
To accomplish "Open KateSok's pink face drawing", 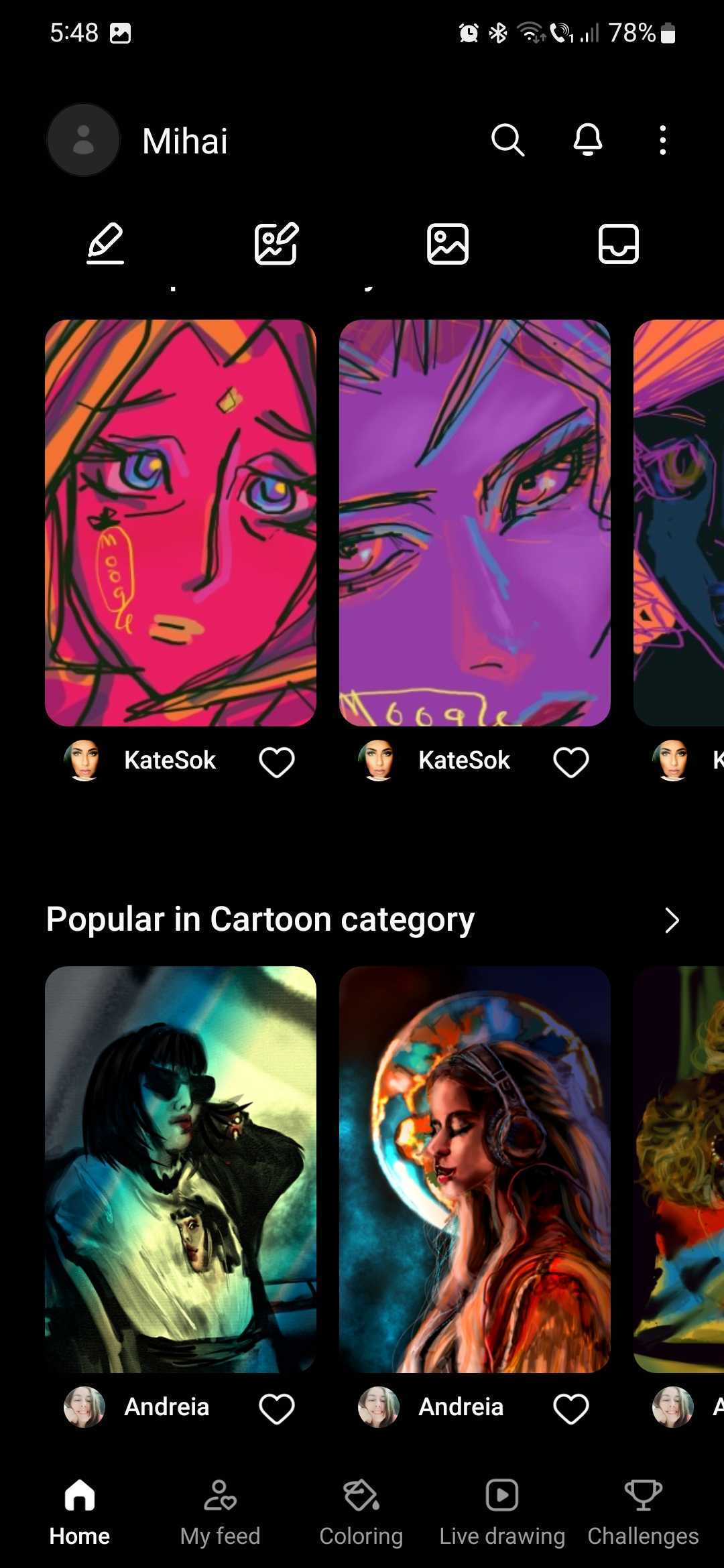I will pos(180,523).
